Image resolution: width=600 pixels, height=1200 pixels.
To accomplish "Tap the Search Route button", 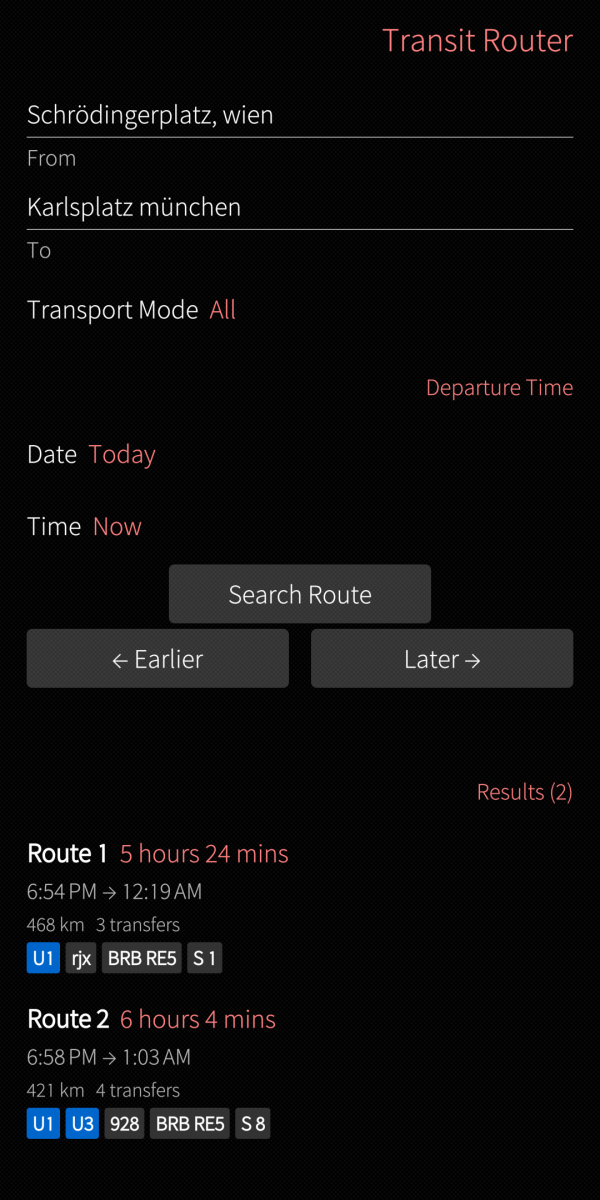I will click(300, 595).
